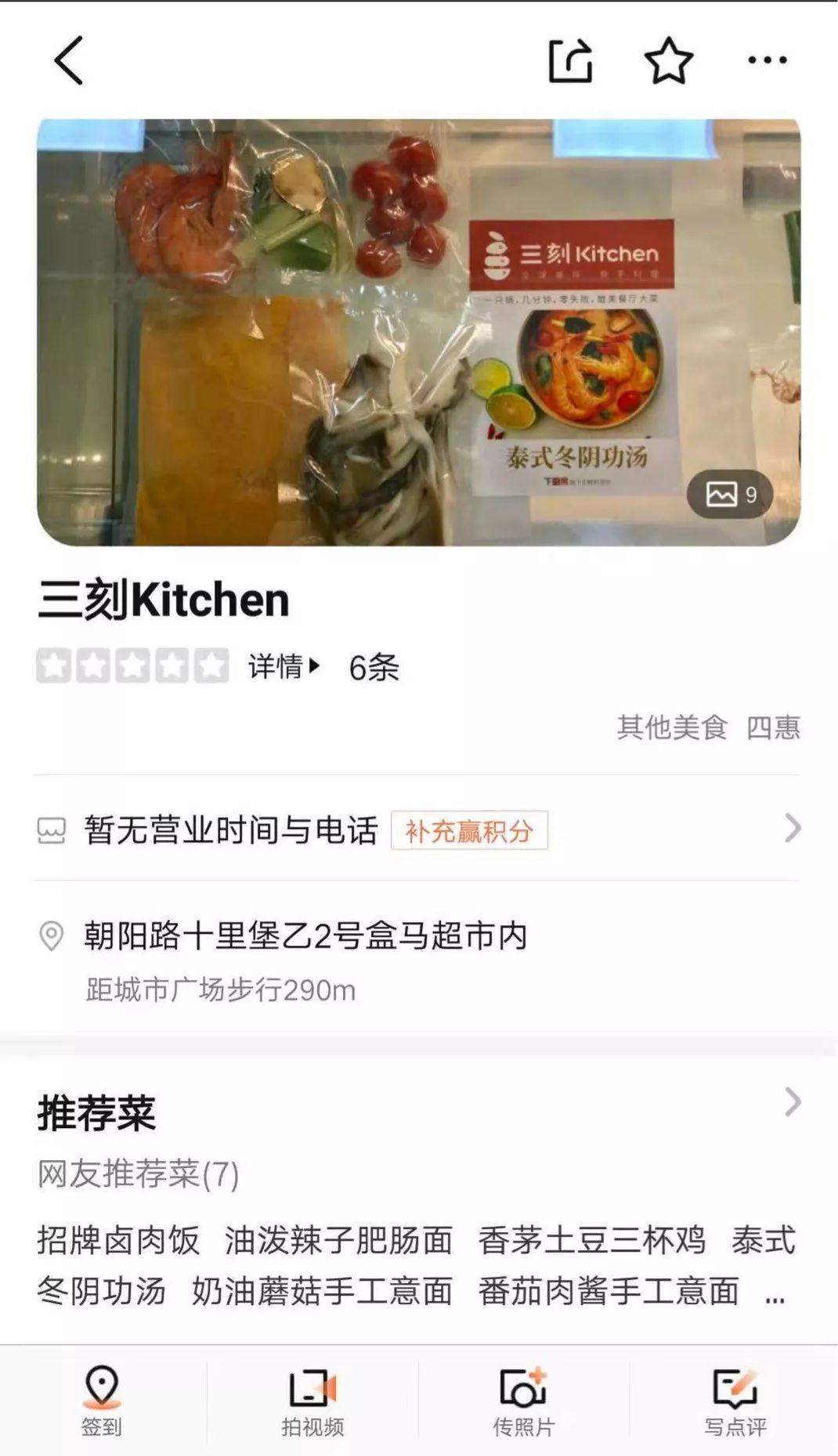This screenshot has width=838, height=1456.
Task: View the 6条 reviews
Action: (374, 668)
